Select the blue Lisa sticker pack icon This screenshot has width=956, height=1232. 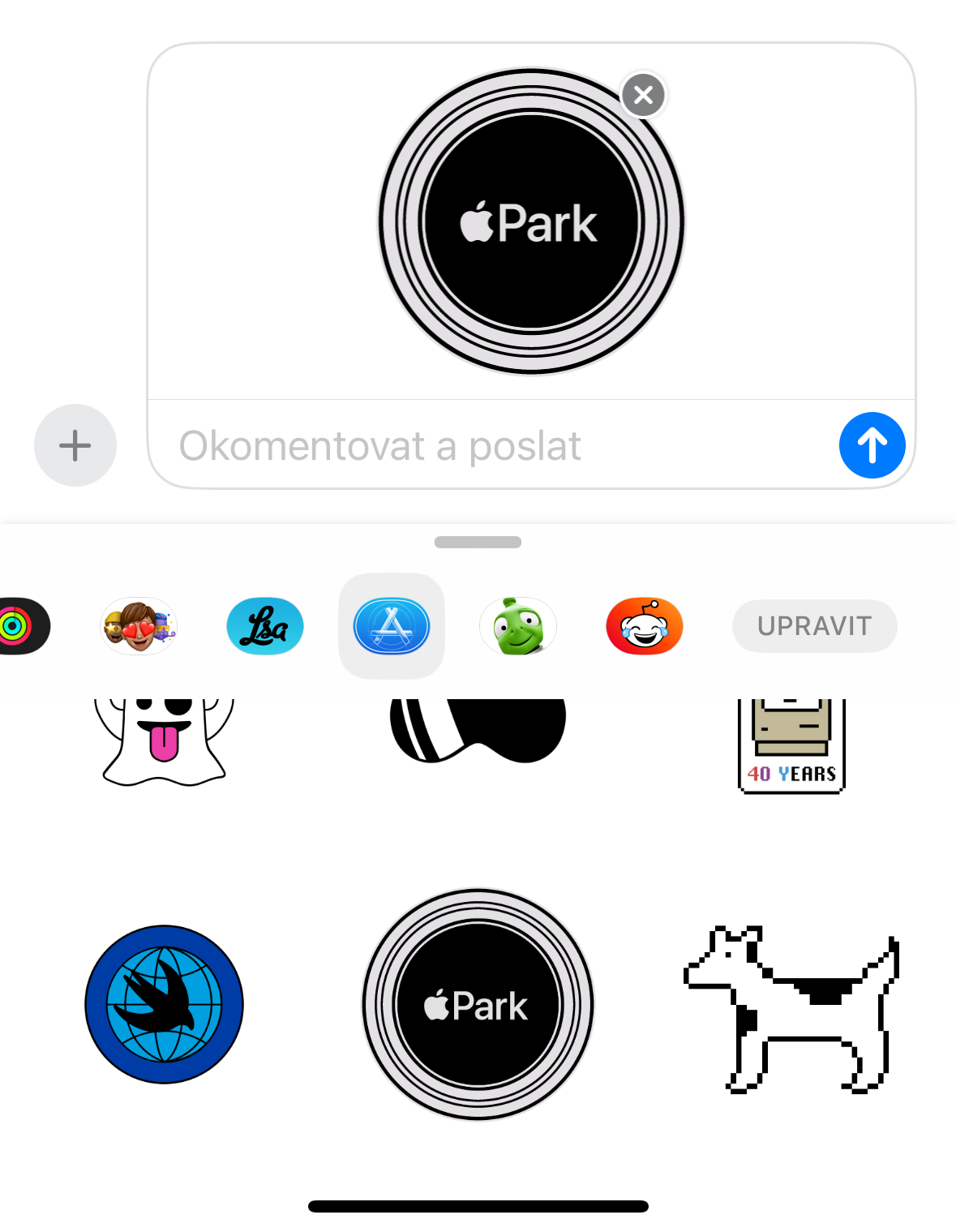click(265, 625)
